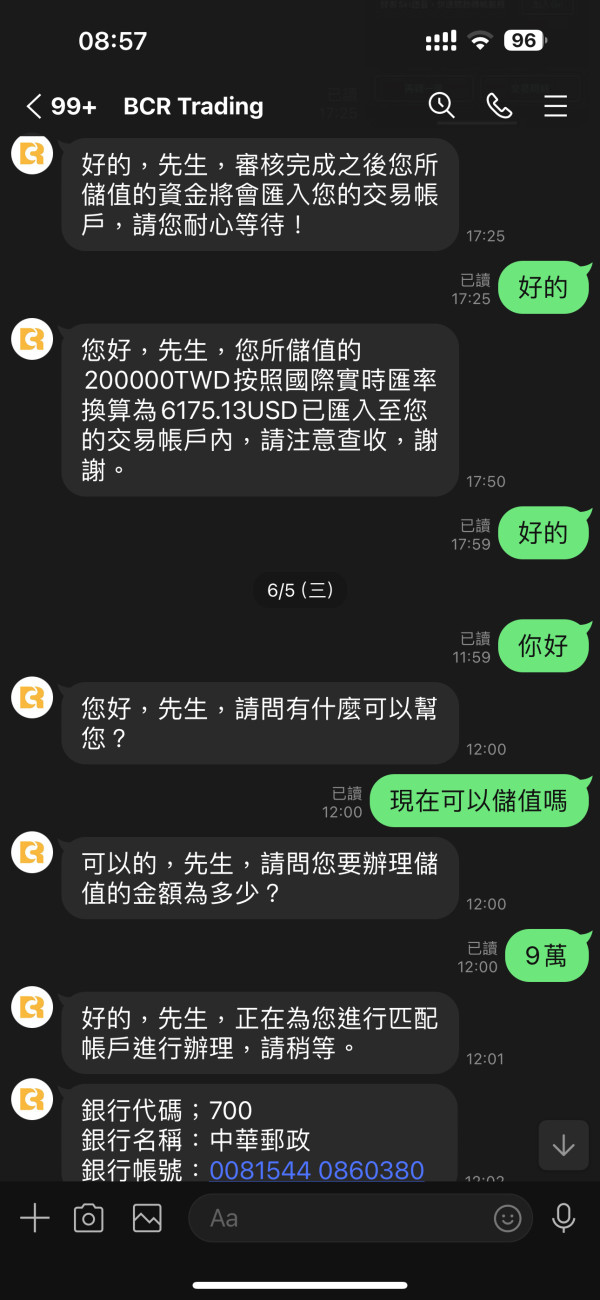Start a voice call with BCR Trading

pyautogui.click(x=498, y=105)
